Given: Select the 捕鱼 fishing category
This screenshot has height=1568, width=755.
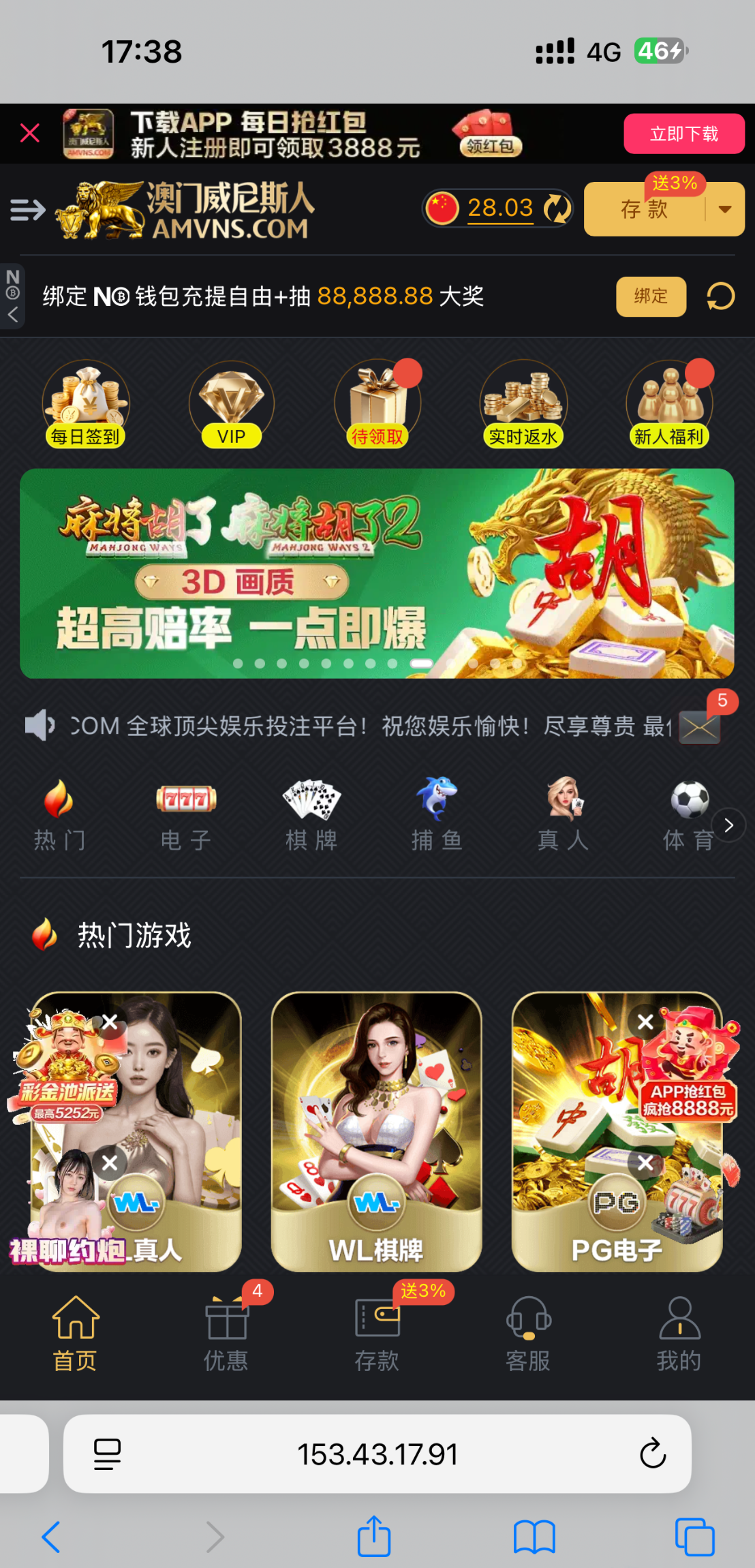Looking at the screenshot, I should coord(437,814).
